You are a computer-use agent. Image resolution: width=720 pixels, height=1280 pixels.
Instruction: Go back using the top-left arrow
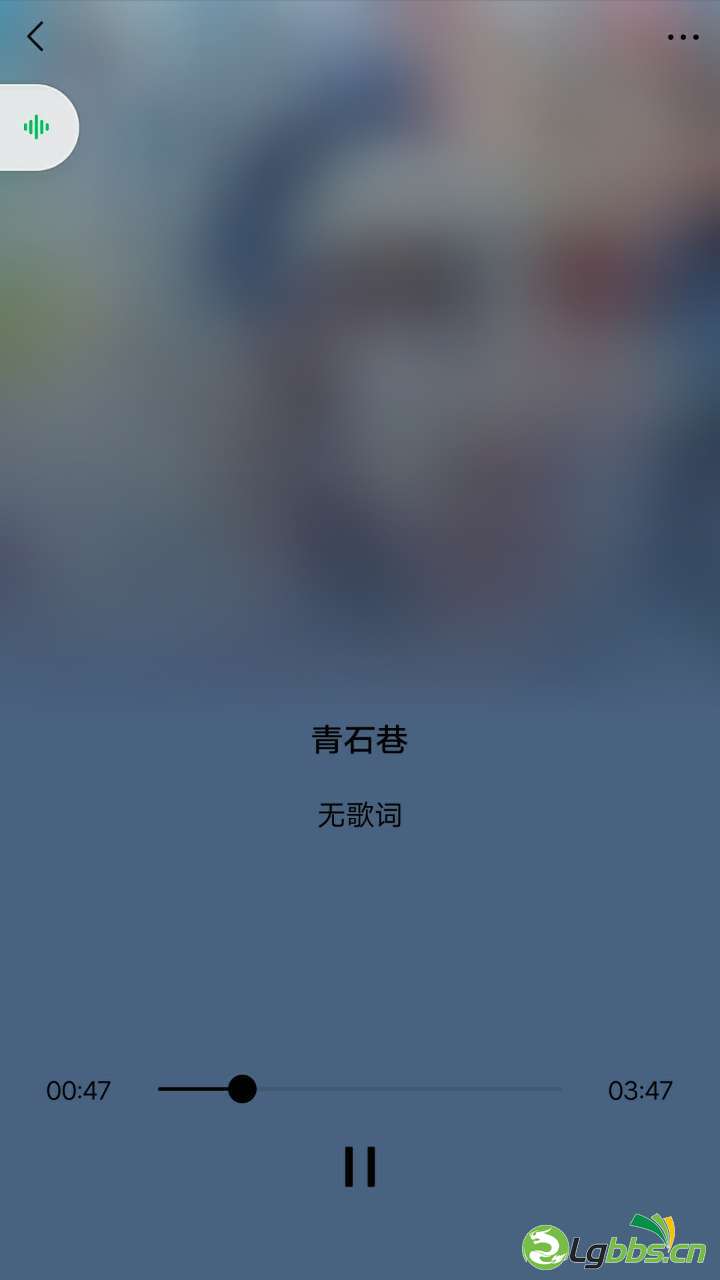pos(36,37)
